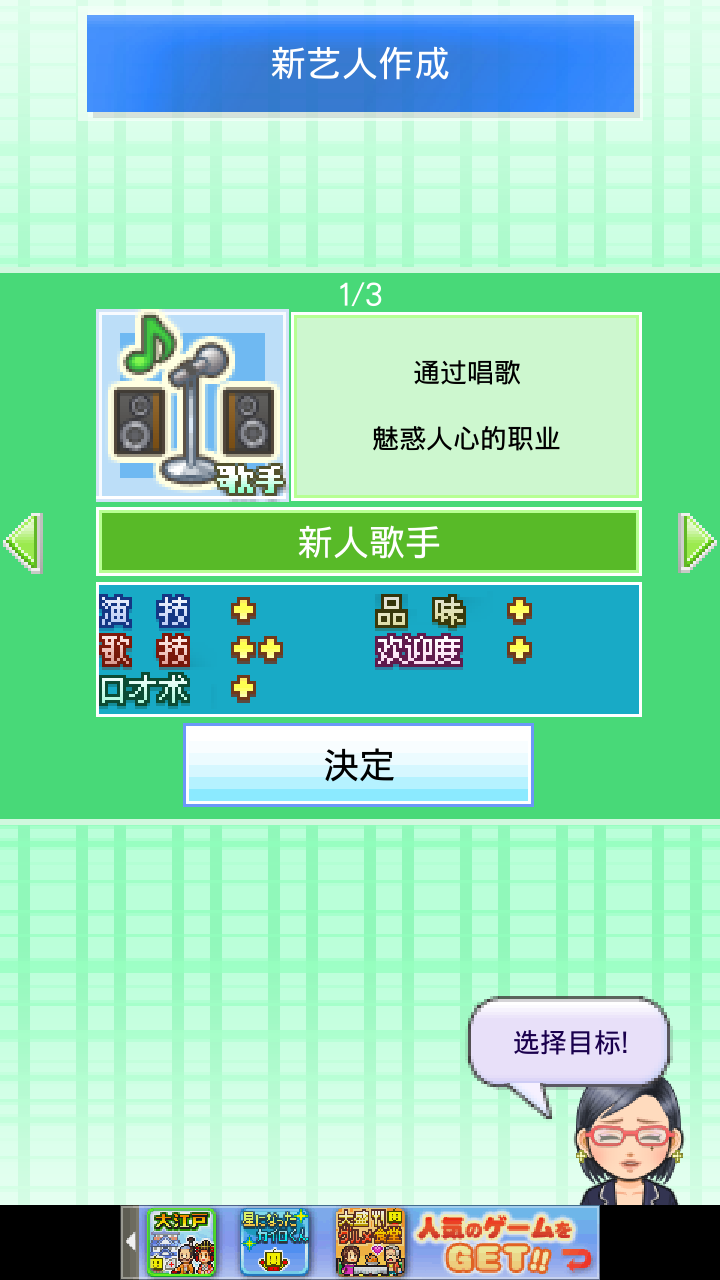Tap the 决定 confirm button
The height and width of the screenshot is (1280, 720).
[x=358, y=765]
